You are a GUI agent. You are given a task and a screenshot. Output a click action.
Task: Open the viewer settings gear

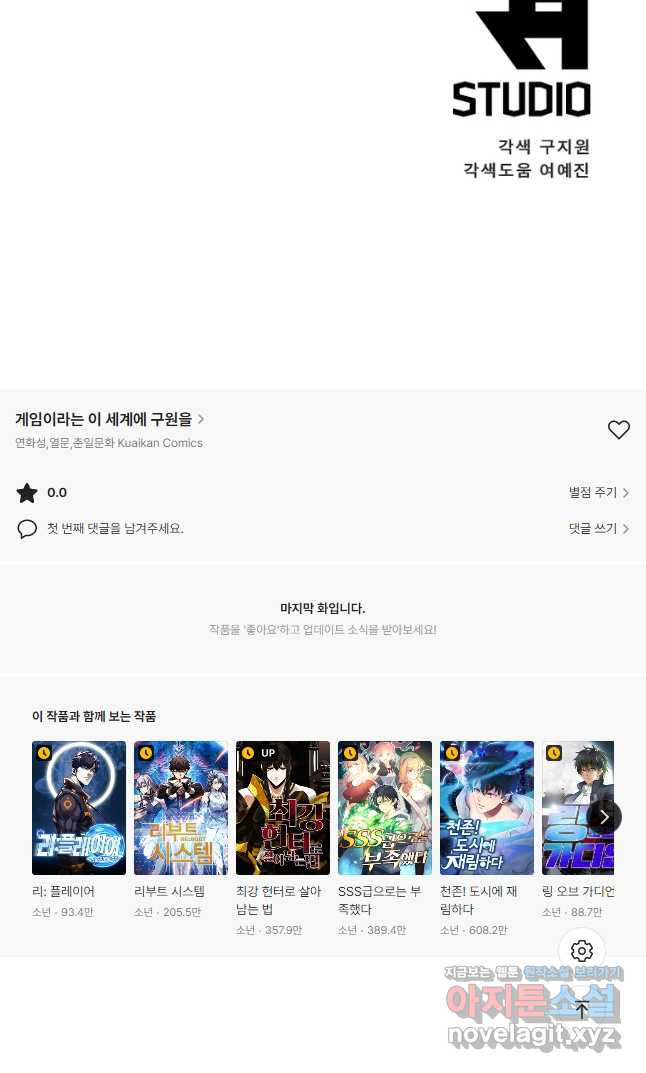click(582, 951)
